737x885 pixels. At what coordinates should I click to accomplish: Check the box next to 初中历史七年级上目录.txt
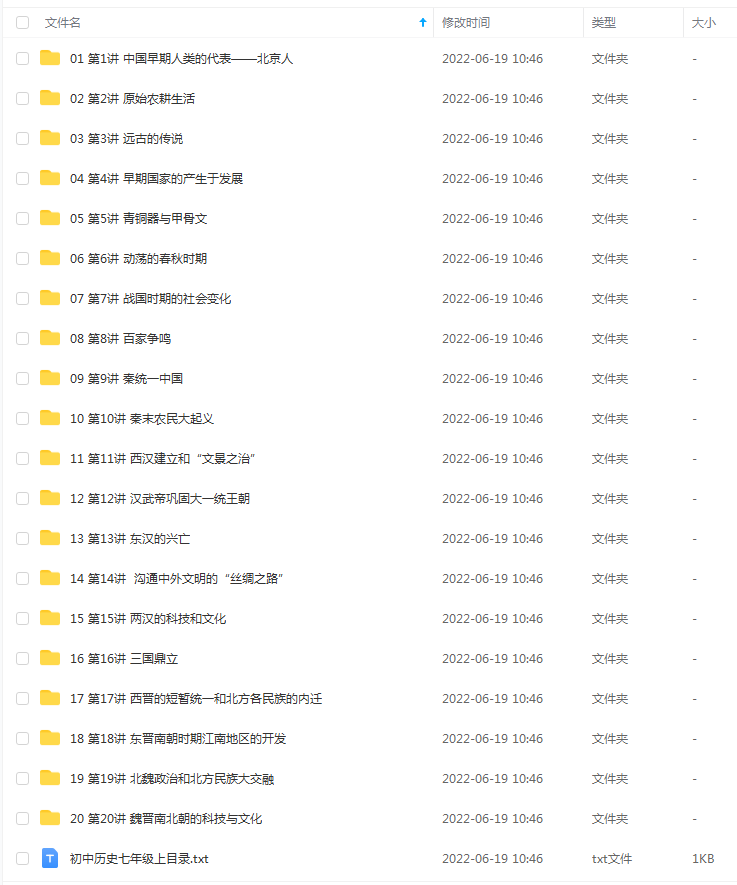pyautogui.click(x=22, y=859)
